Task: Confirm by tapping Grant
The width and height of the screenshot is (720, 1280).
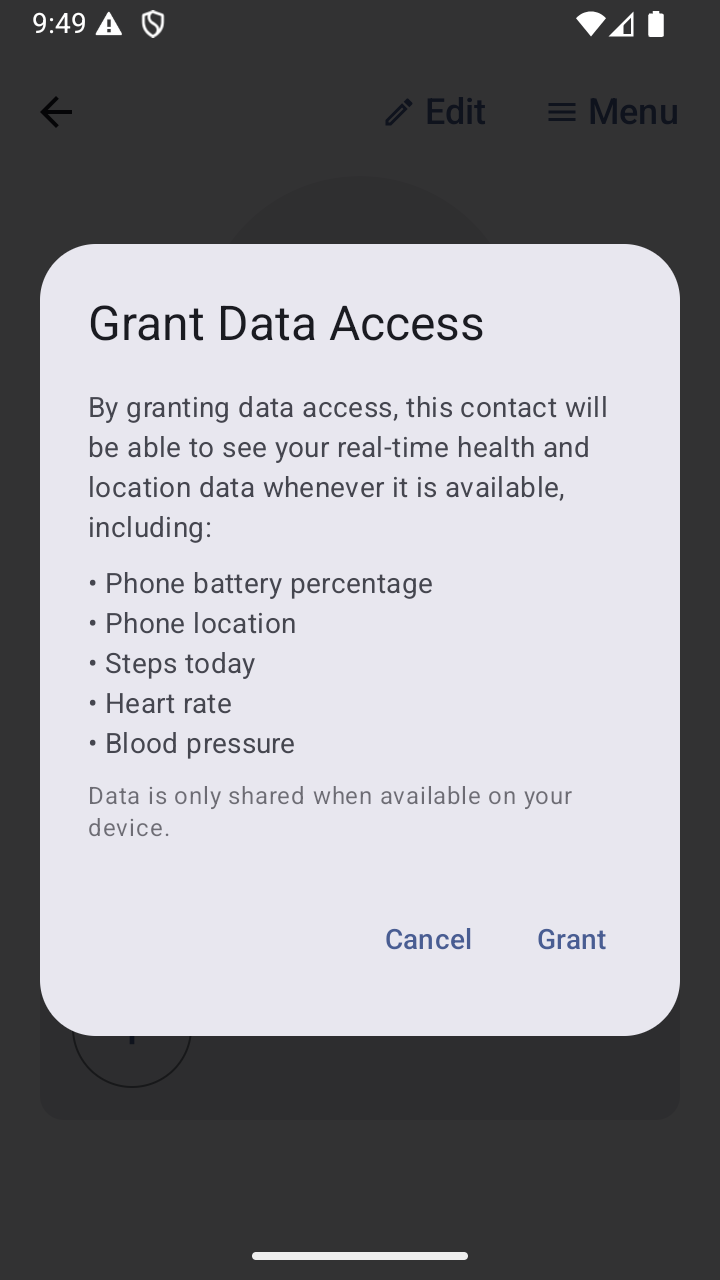Action: pos(571,939)
